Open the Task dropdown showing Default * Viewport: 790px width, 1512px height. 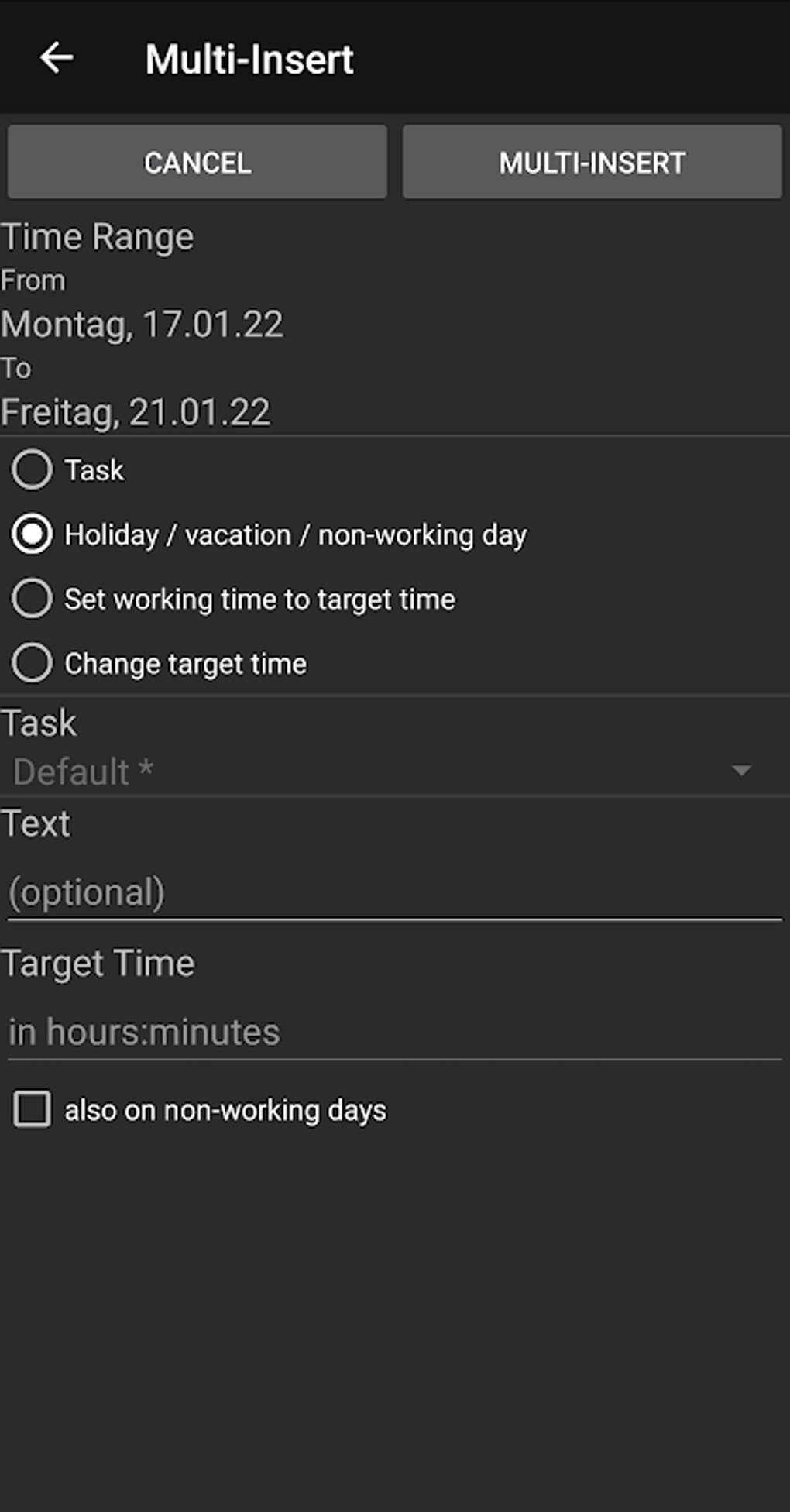point(310,771)
